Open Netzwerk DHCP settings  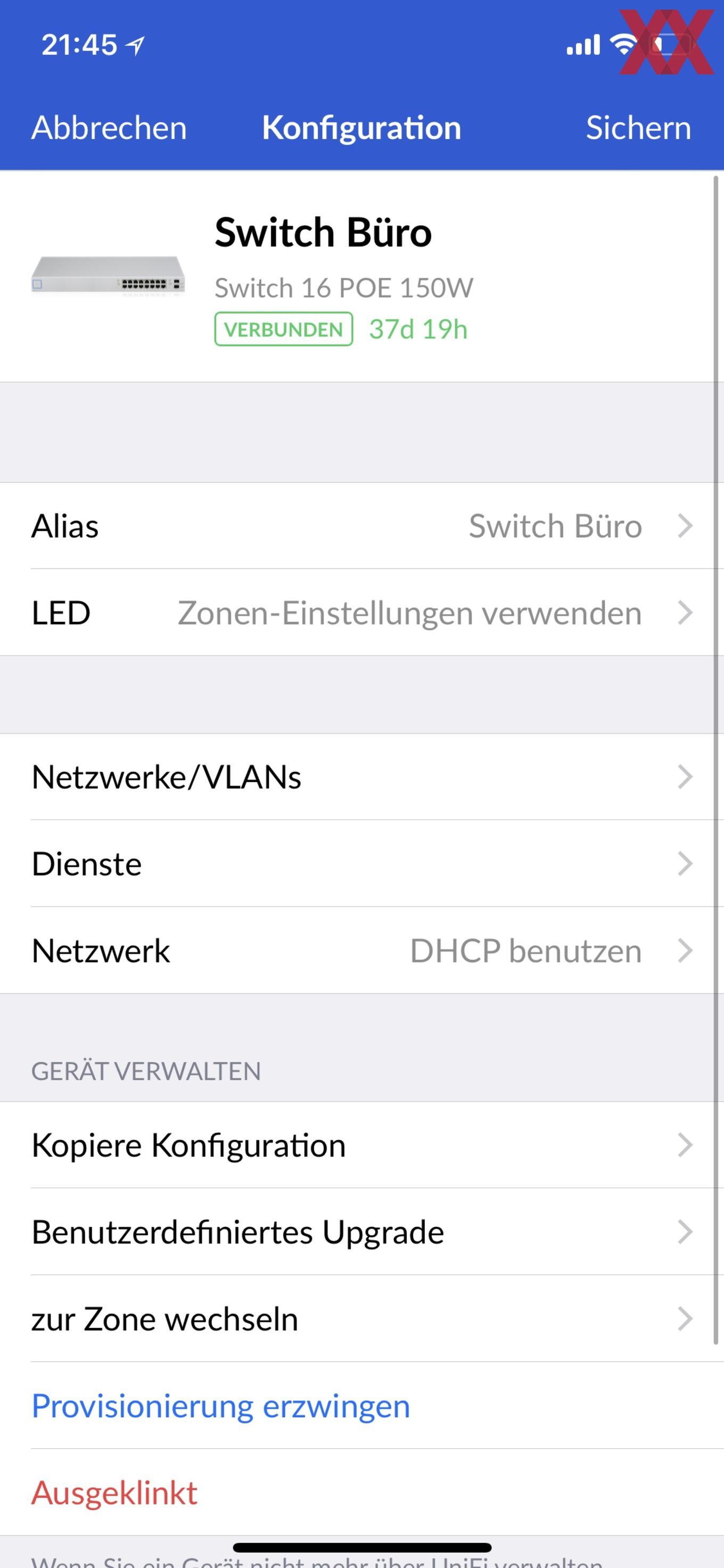point(362,951)
